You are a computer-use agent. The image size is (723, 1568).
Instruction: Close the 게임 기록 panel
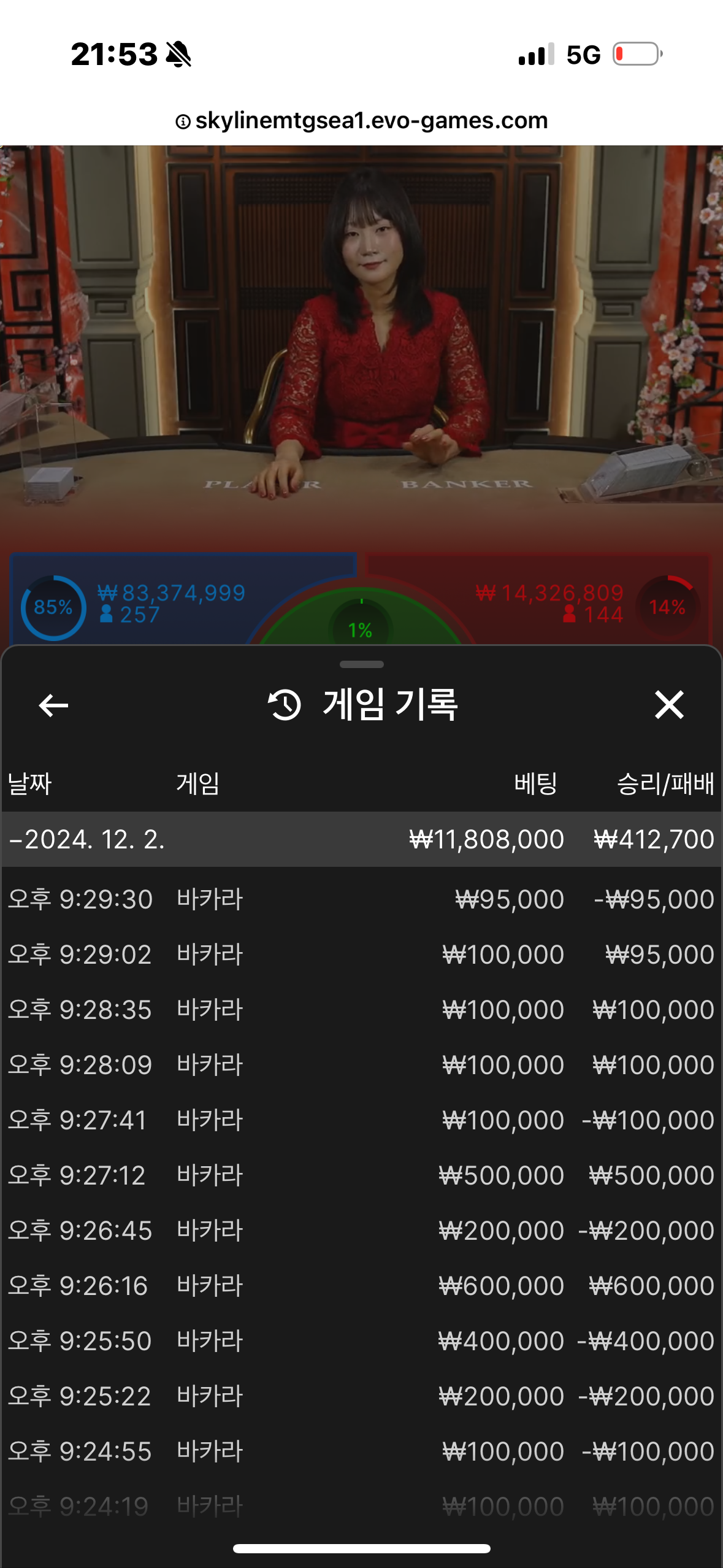[x=668, y=704]
